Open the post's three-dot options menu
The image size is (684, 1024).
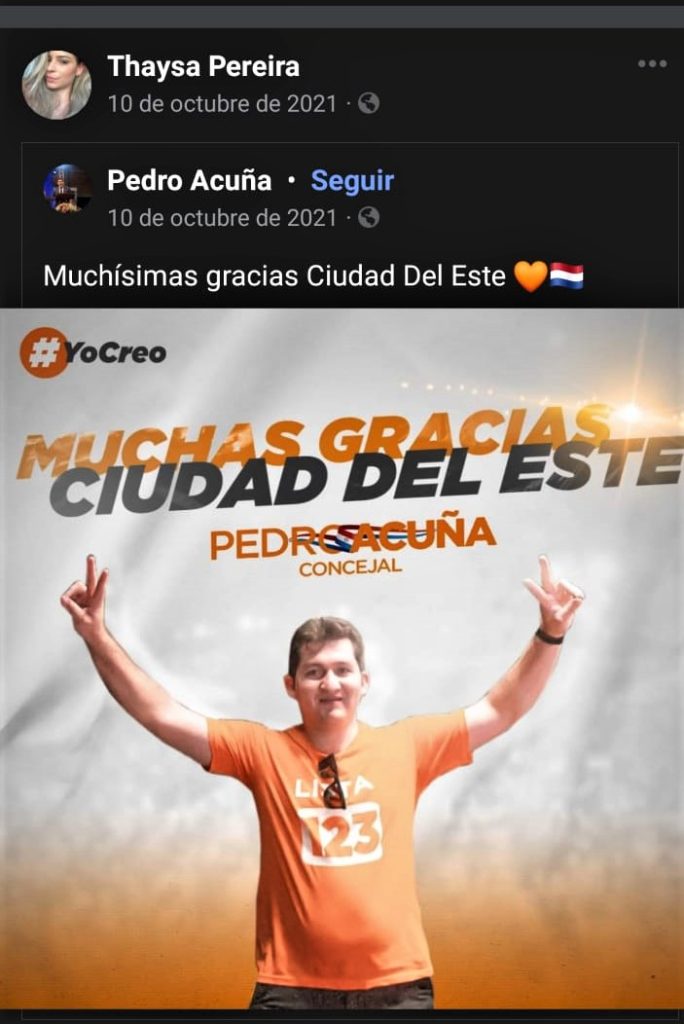tap(651, 65)
